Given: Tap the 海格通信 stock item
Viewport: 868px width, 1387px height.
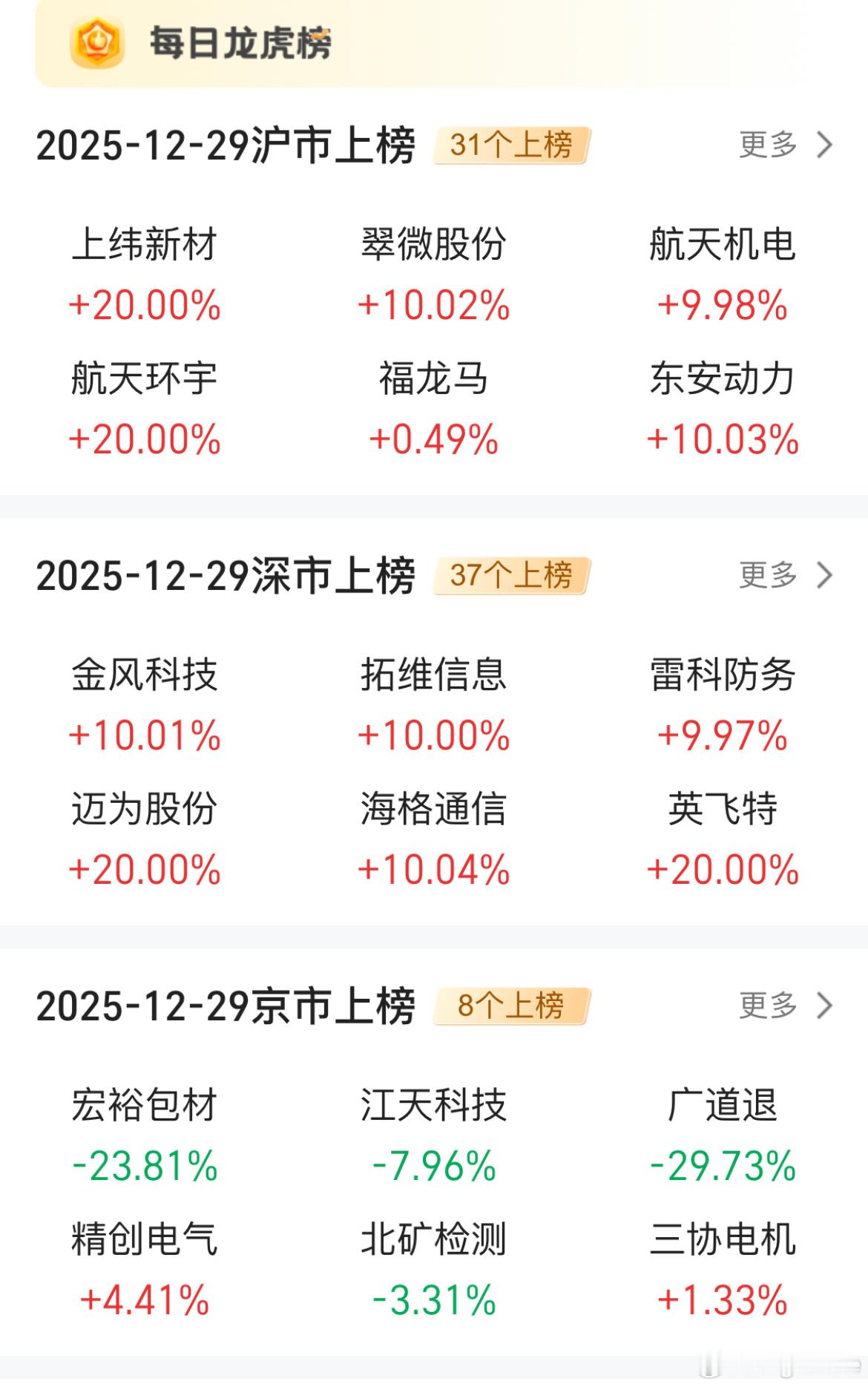Looking at the screenshot, I should [x=434, y=839].
